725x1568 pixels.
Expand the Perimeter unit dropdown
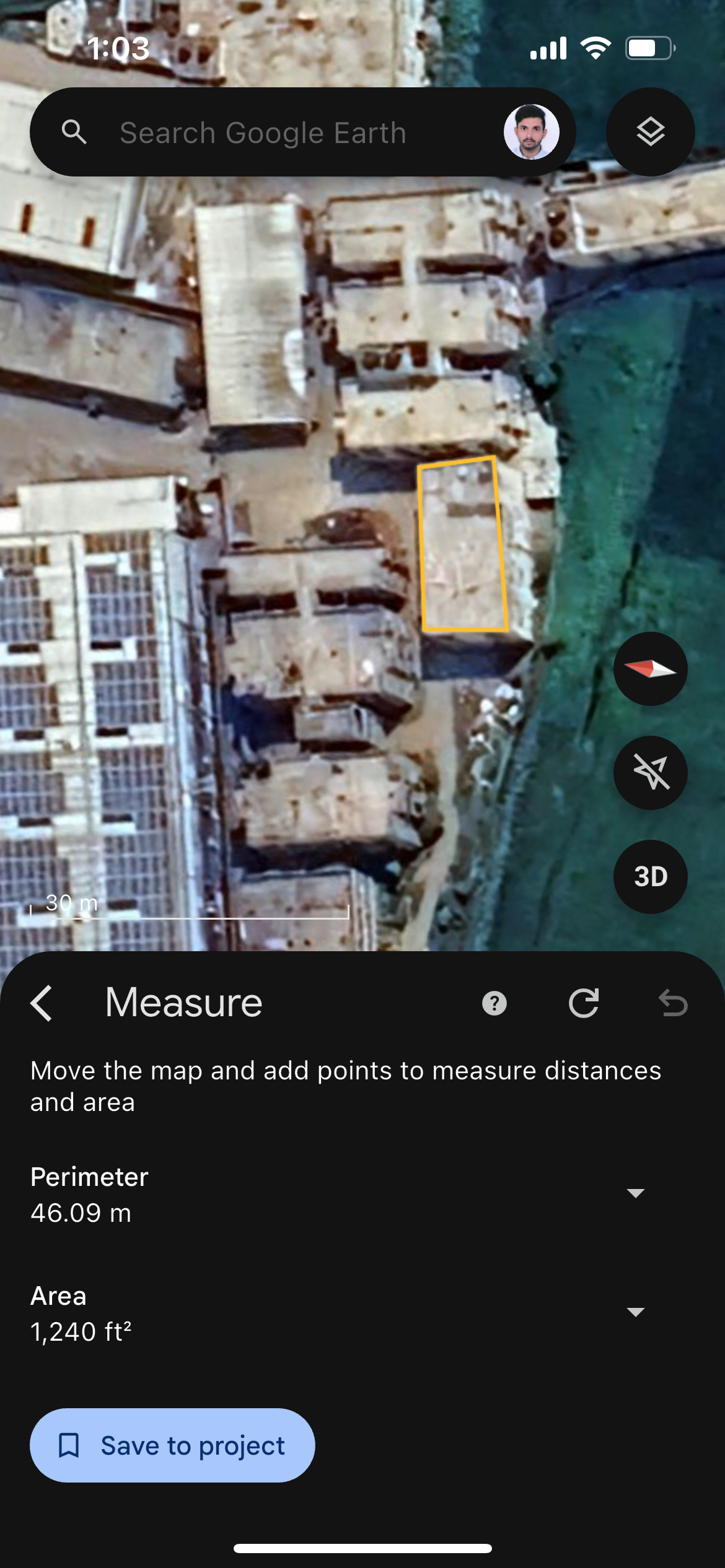click(635, 1193)
